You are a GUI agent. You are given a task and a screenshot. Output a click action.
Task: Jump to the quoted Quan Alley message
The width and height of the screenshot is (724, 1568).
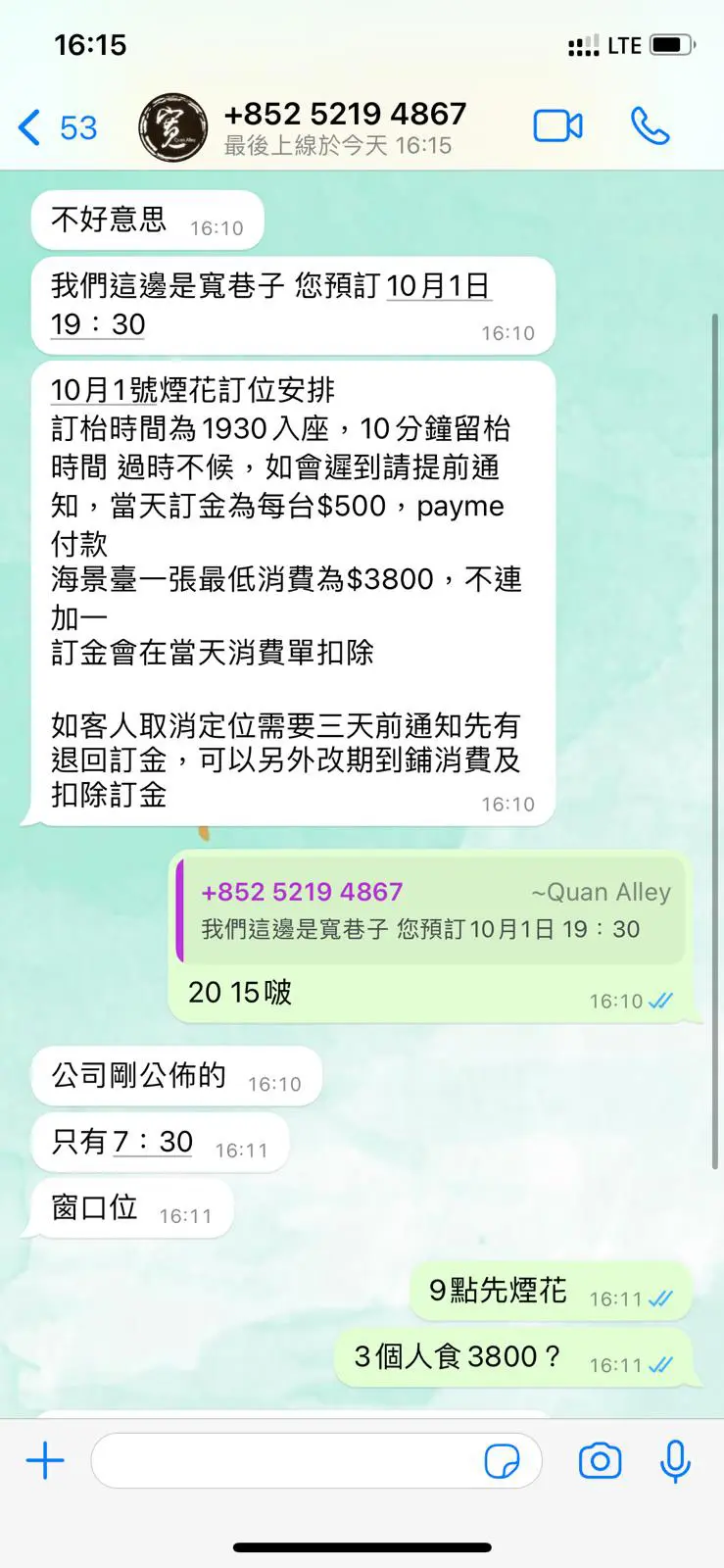click(431, 910)
